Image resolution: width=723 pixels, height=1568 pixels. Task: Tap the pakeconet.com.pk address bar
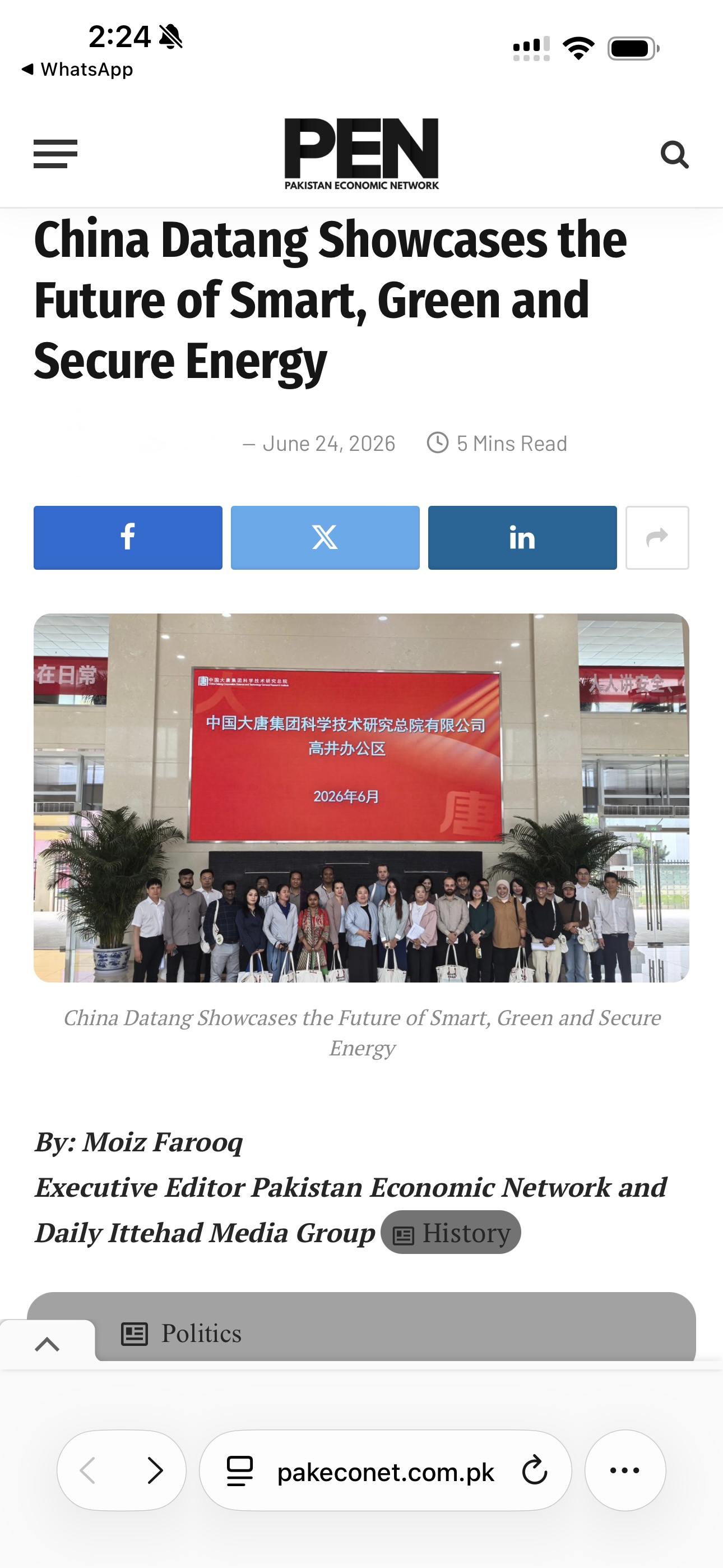pos(385,1470)
